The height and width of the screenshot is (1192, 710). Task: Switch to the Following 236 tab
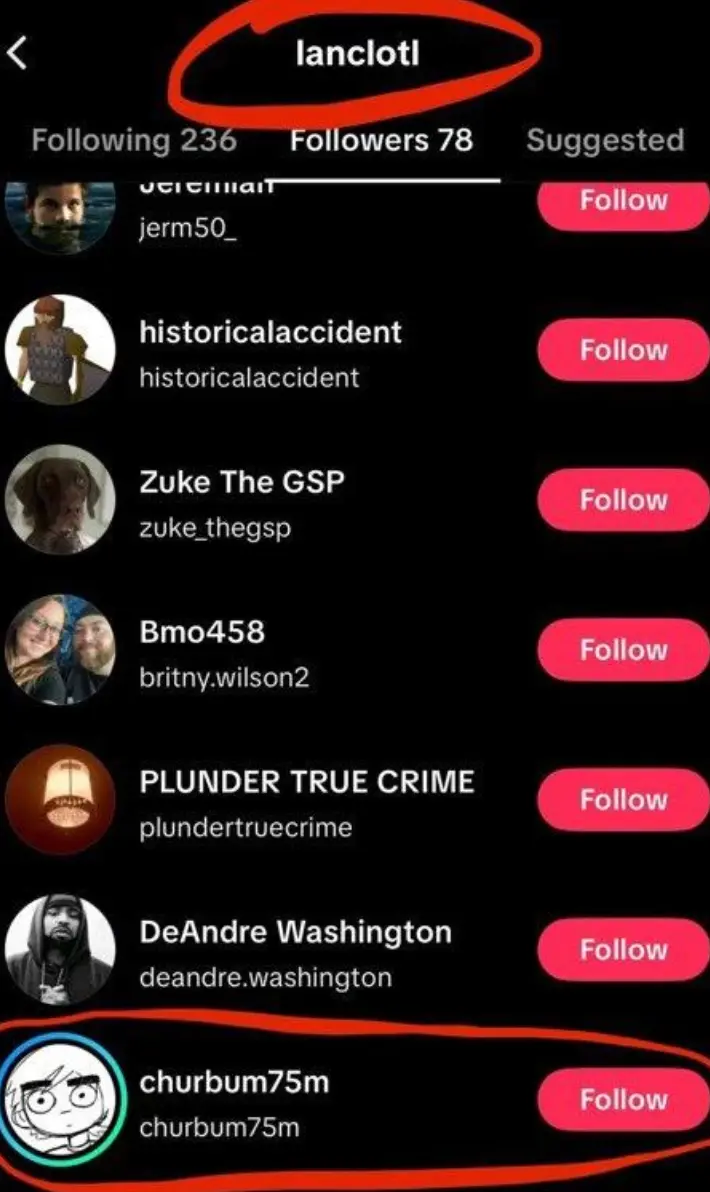[134, 139]
